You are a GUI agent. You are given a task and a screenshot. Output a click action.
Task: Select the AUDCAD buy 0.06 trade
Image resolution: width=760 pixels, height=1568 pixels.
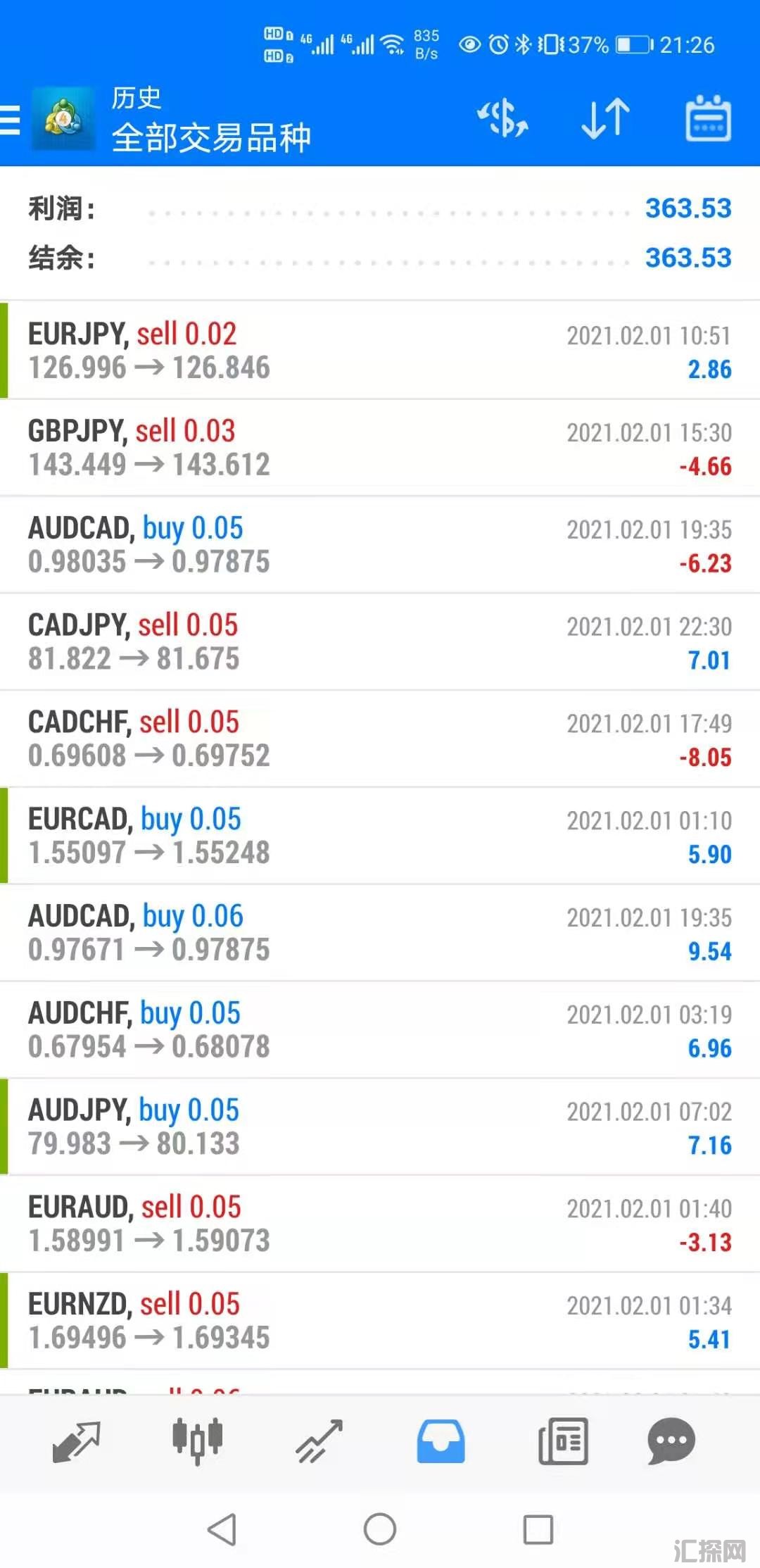(x=380, y=933)
